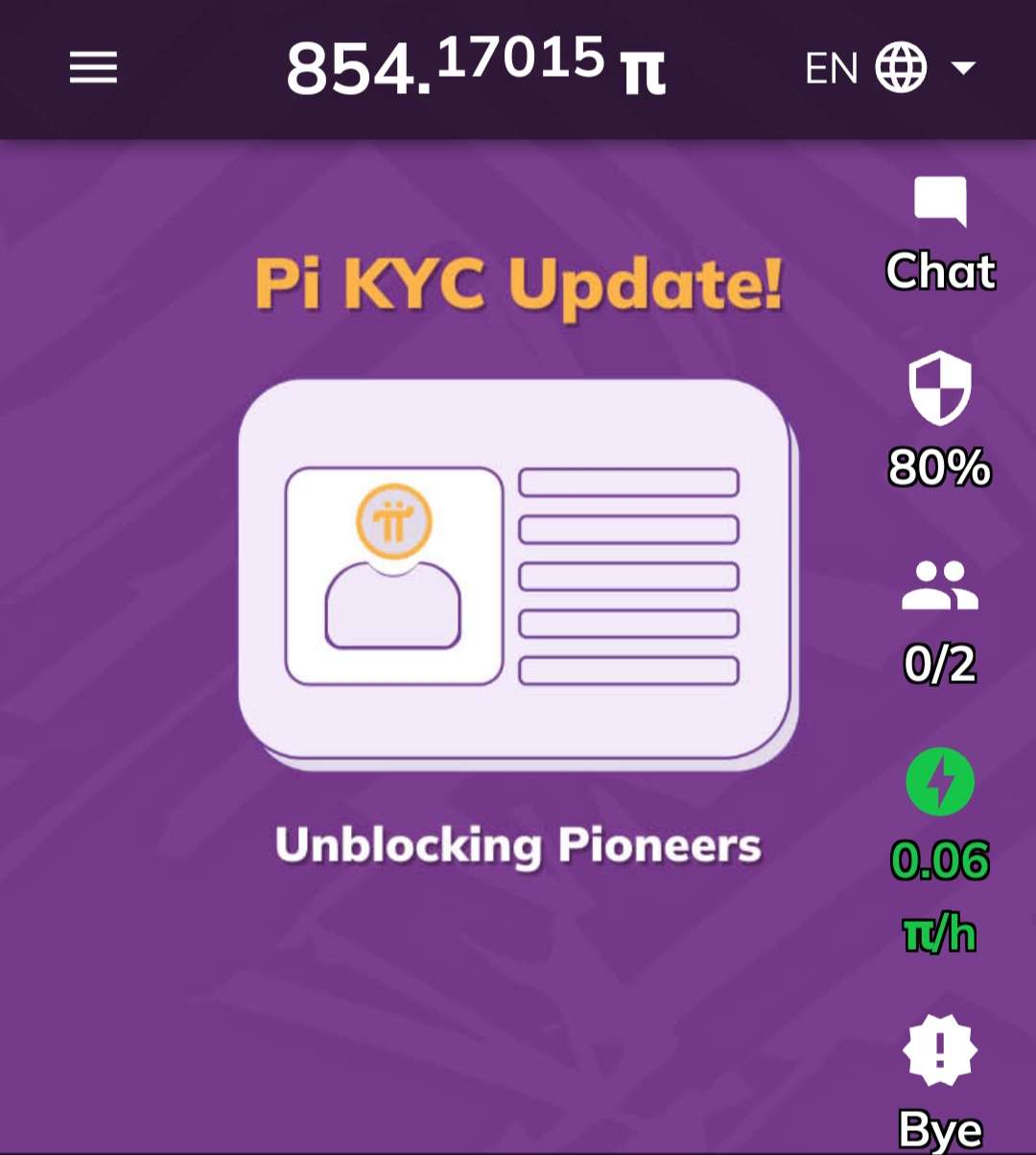Open the Bye alert badge icon
Viewport: 1036px width, 1155px height.
(x=939, y=1050)
